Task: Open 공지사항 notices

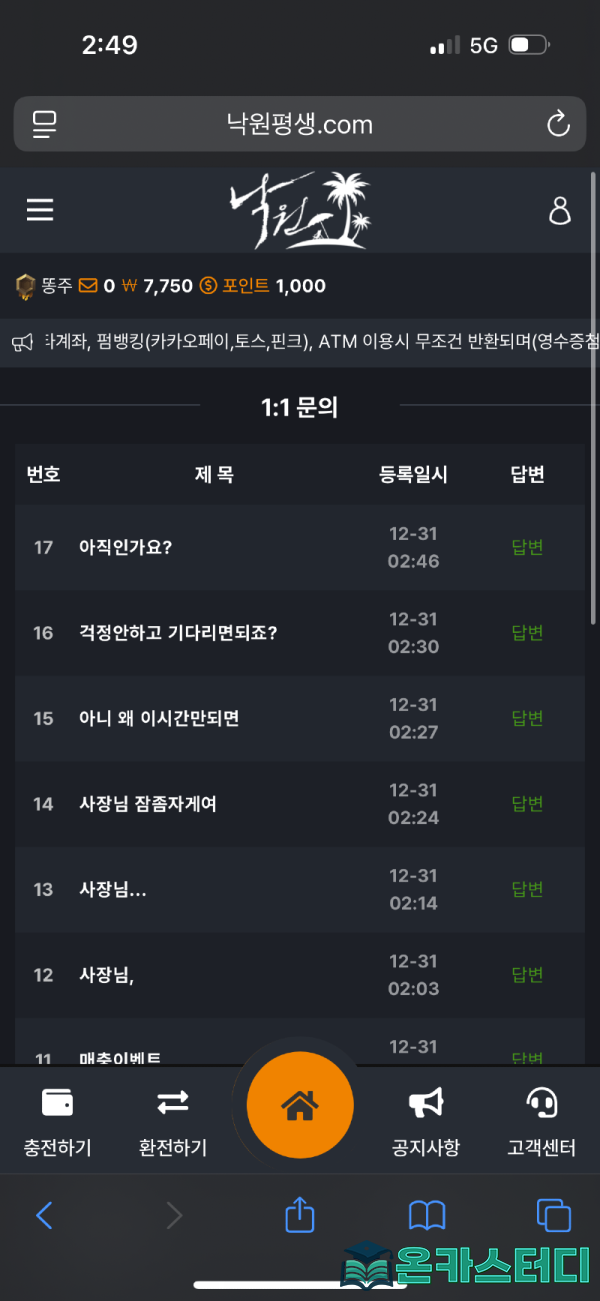Action: (x=426, y=1121)
